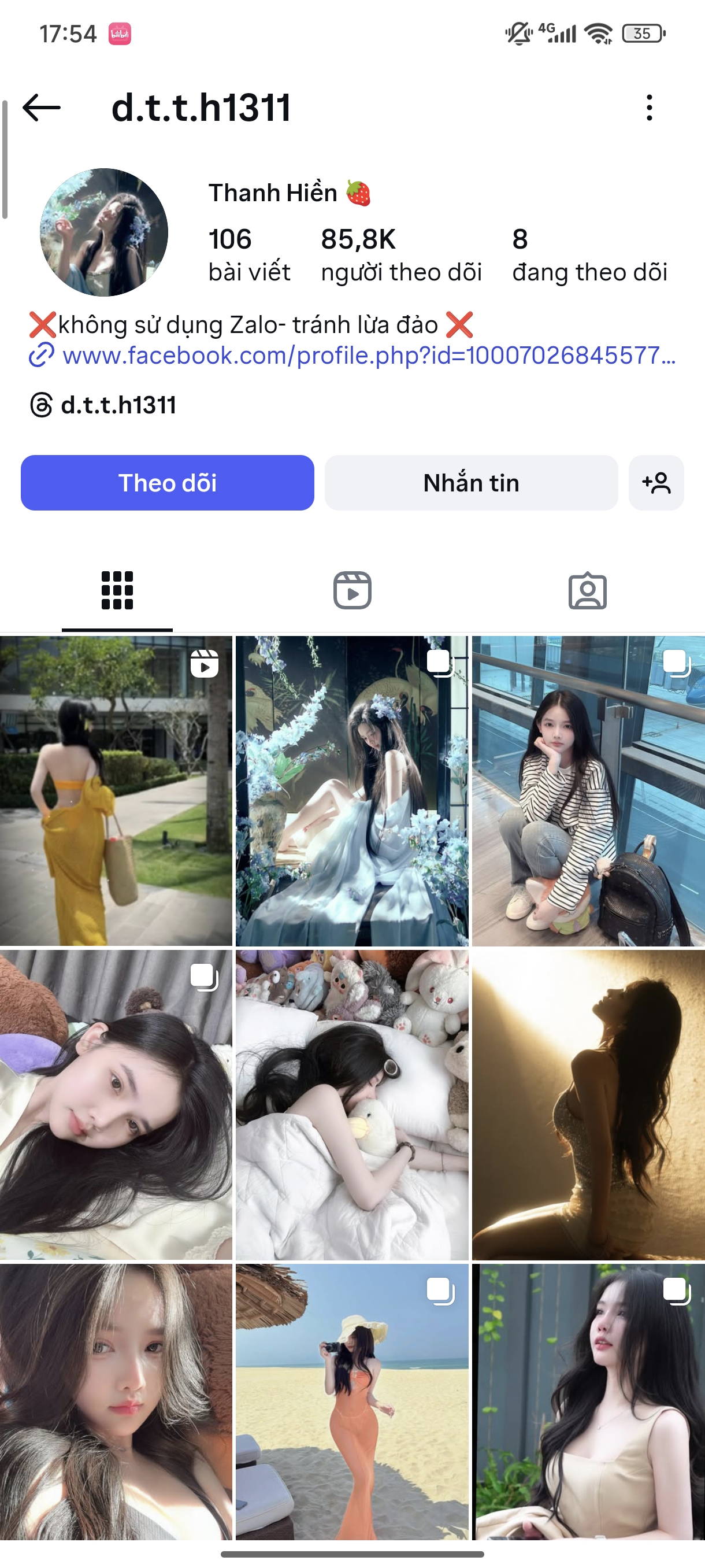Follow with the Theo dõi button
705x1568 pixels.
[167, 483]
